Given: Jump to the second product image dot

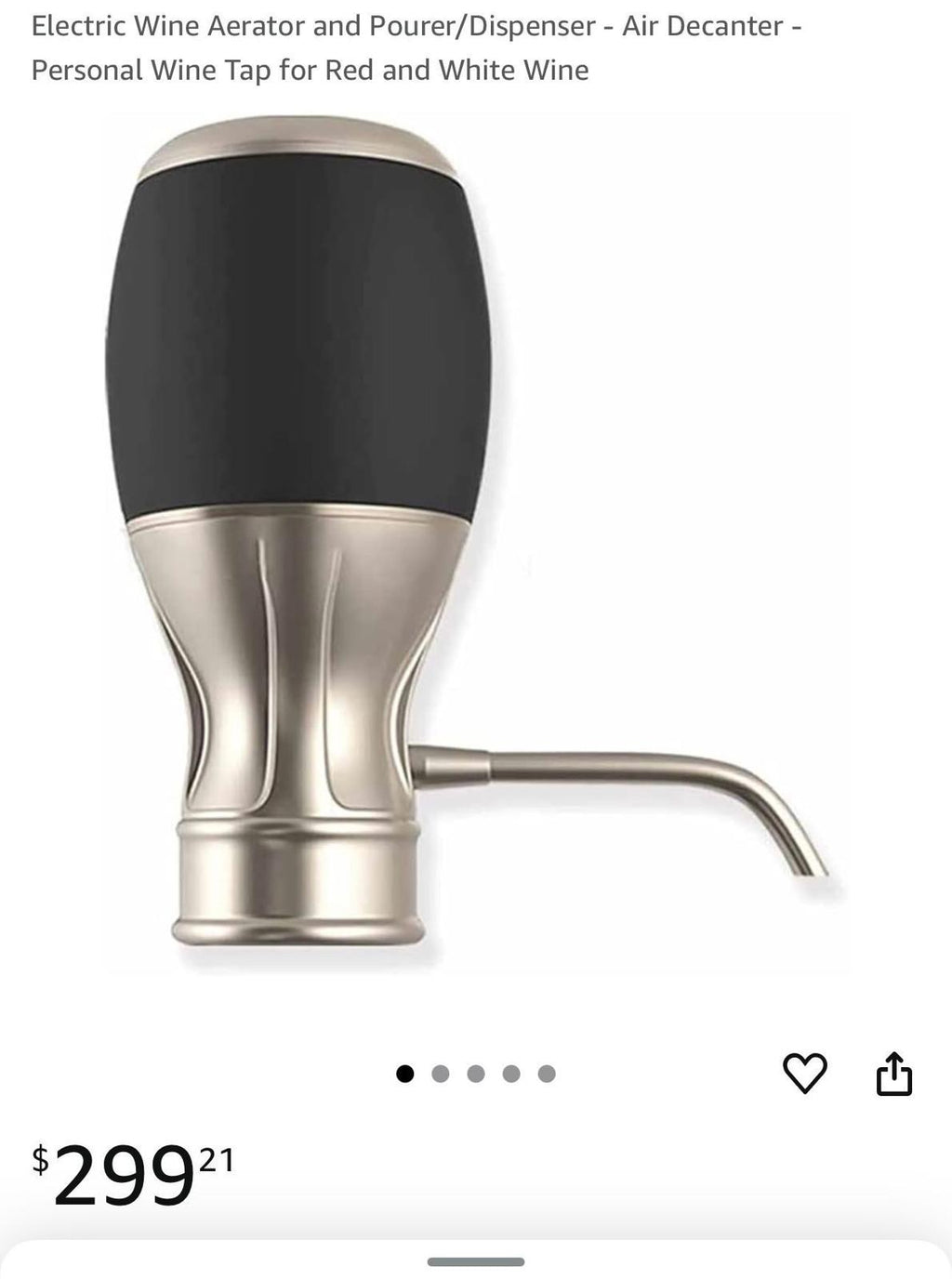Looking at the screenshot, I should pos(441,1074).
